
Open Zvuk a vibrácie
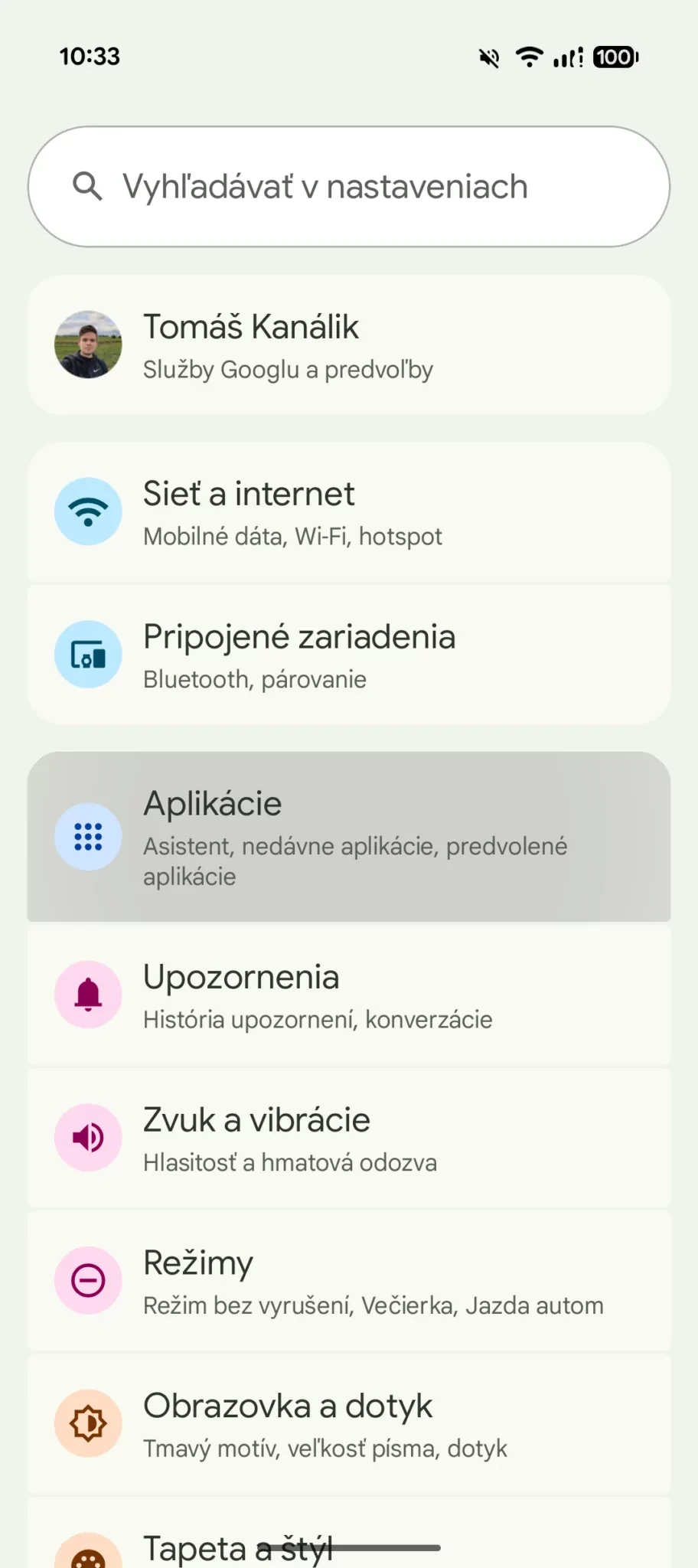pyautogui.click(x=349, y=1138)
